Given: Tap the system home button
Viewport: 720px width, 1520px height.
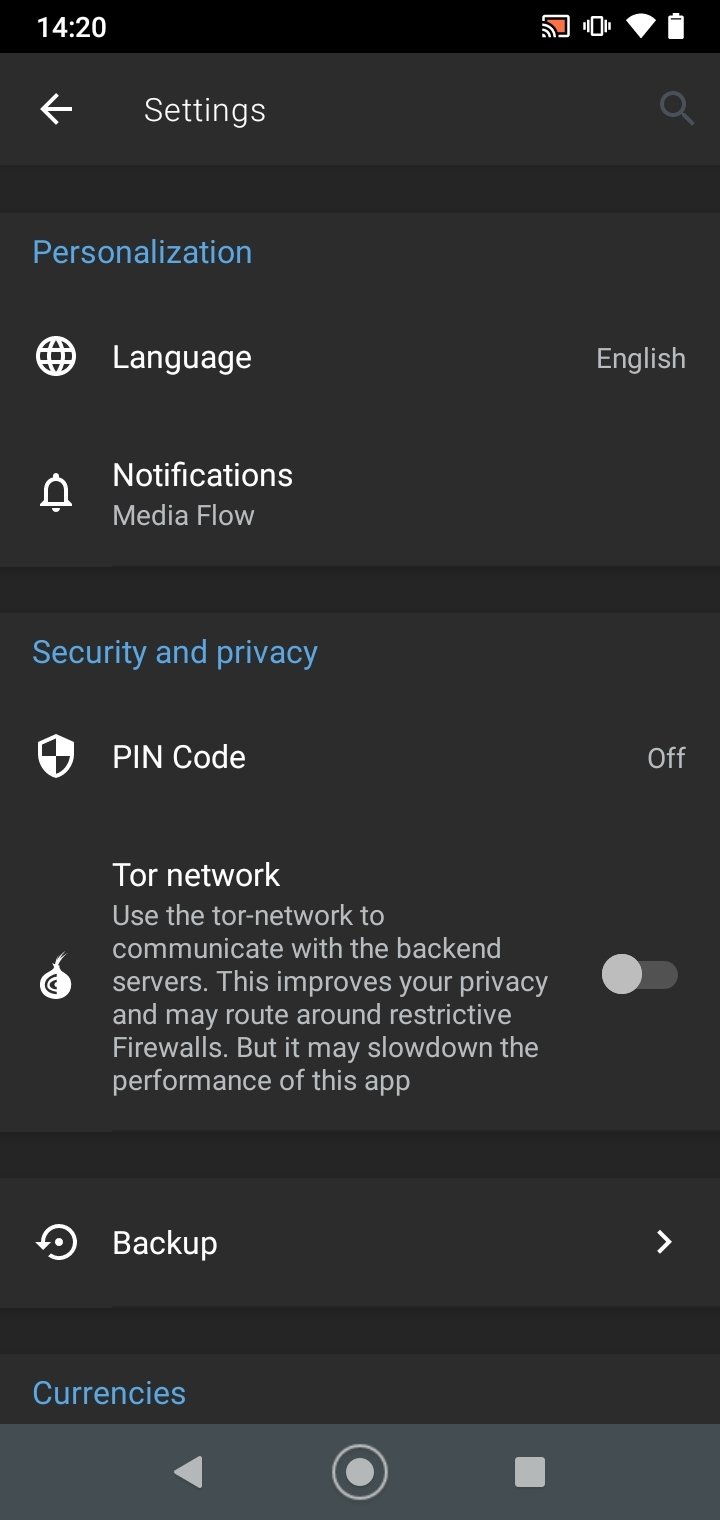Looking at the screenshot, I should (x=359, y=1471).
